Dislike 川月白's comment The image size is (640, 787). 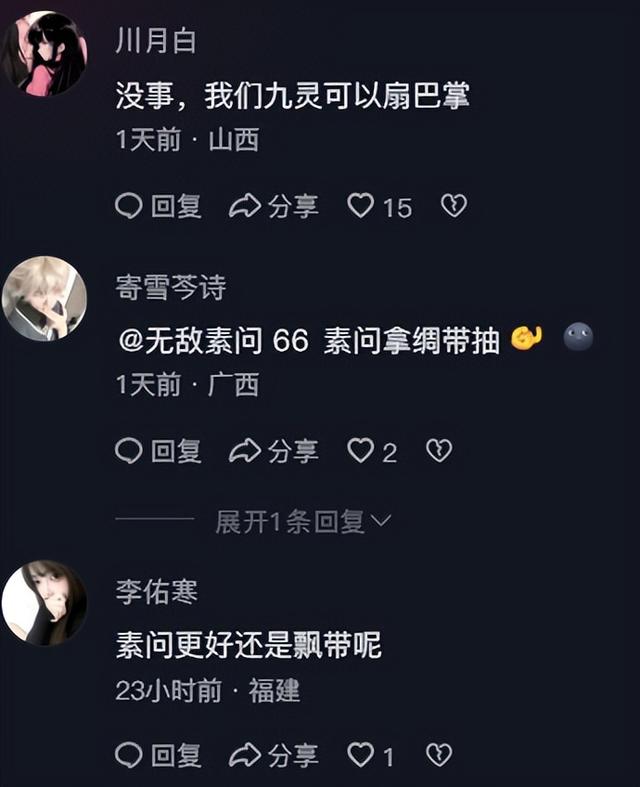(x=454, y=206)
